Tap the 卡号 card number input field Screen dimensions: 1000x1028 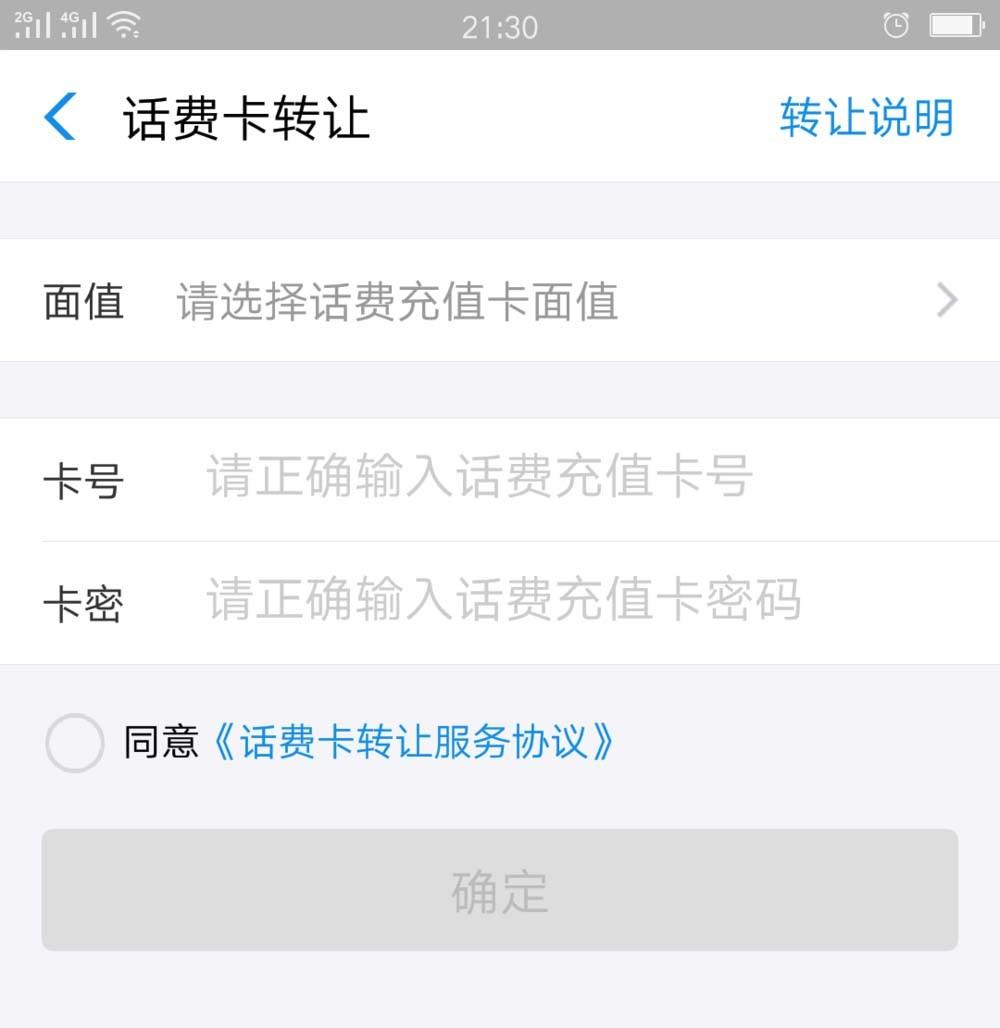(x=480, y=478)
